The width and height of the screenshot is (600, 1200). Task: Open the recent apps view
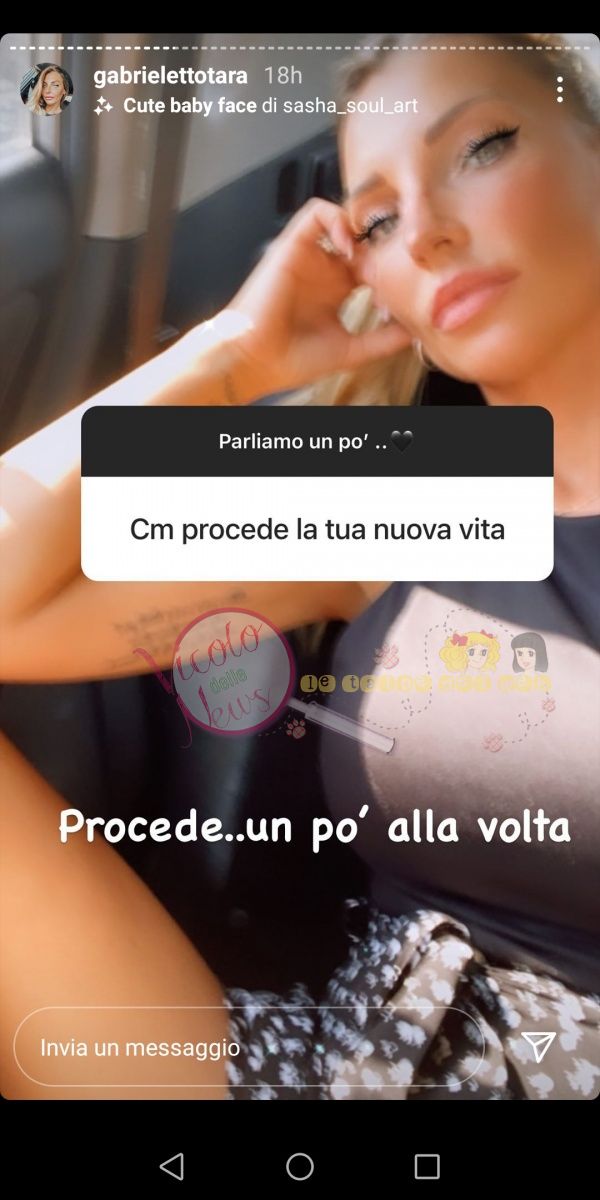coord(427,1166)
